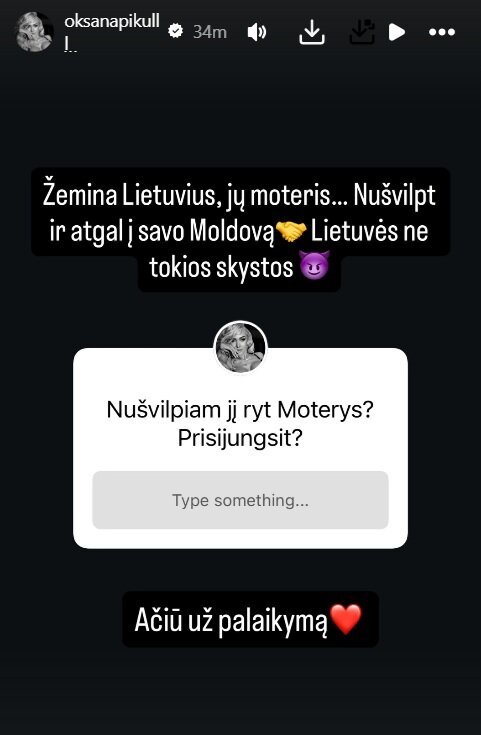Play the story

coord(397,32)
